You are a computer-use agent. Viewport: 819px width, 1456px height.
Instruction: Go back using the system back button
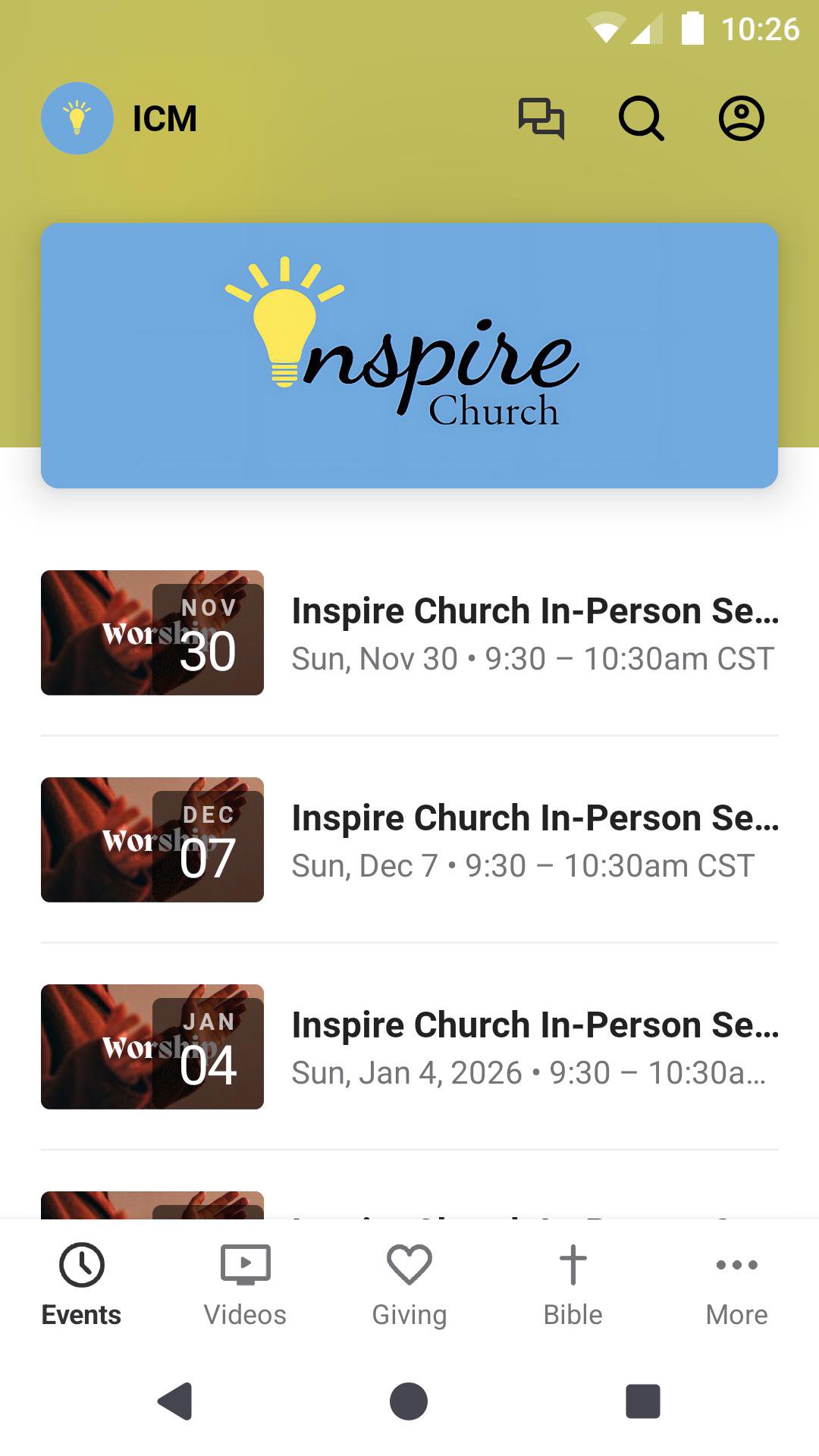(176, 1401)
